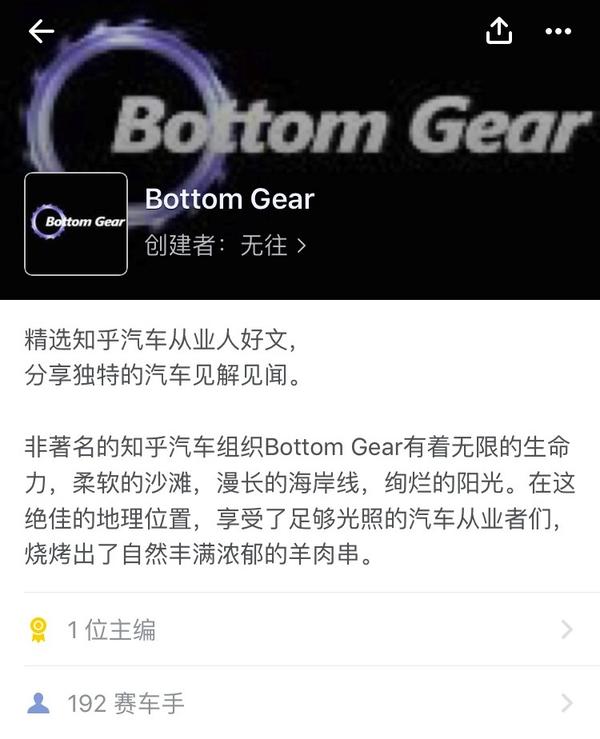The height and width of the screenshot is (739, 600).
Task: Share the Bottom Gear column
Action: 498,32
